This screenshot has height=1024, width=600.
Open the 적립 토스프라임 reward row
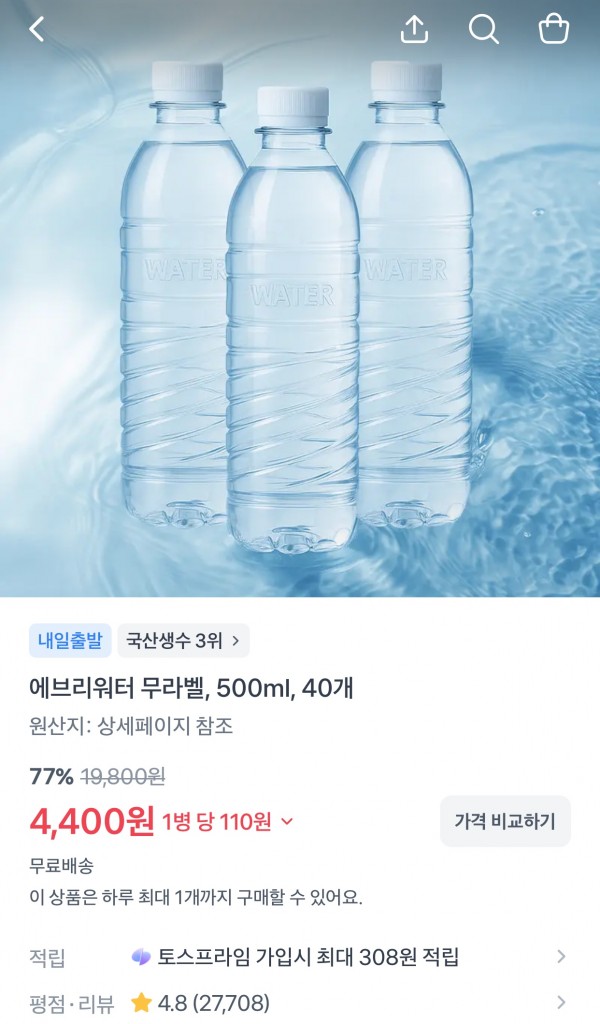pos(300,957)
